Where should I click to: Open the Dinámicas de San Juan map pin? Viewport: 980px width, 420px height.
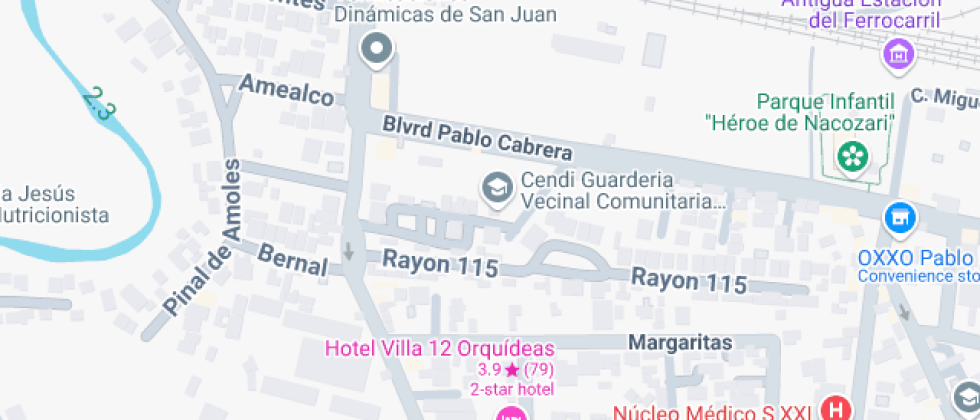click(x=377, y=48)
